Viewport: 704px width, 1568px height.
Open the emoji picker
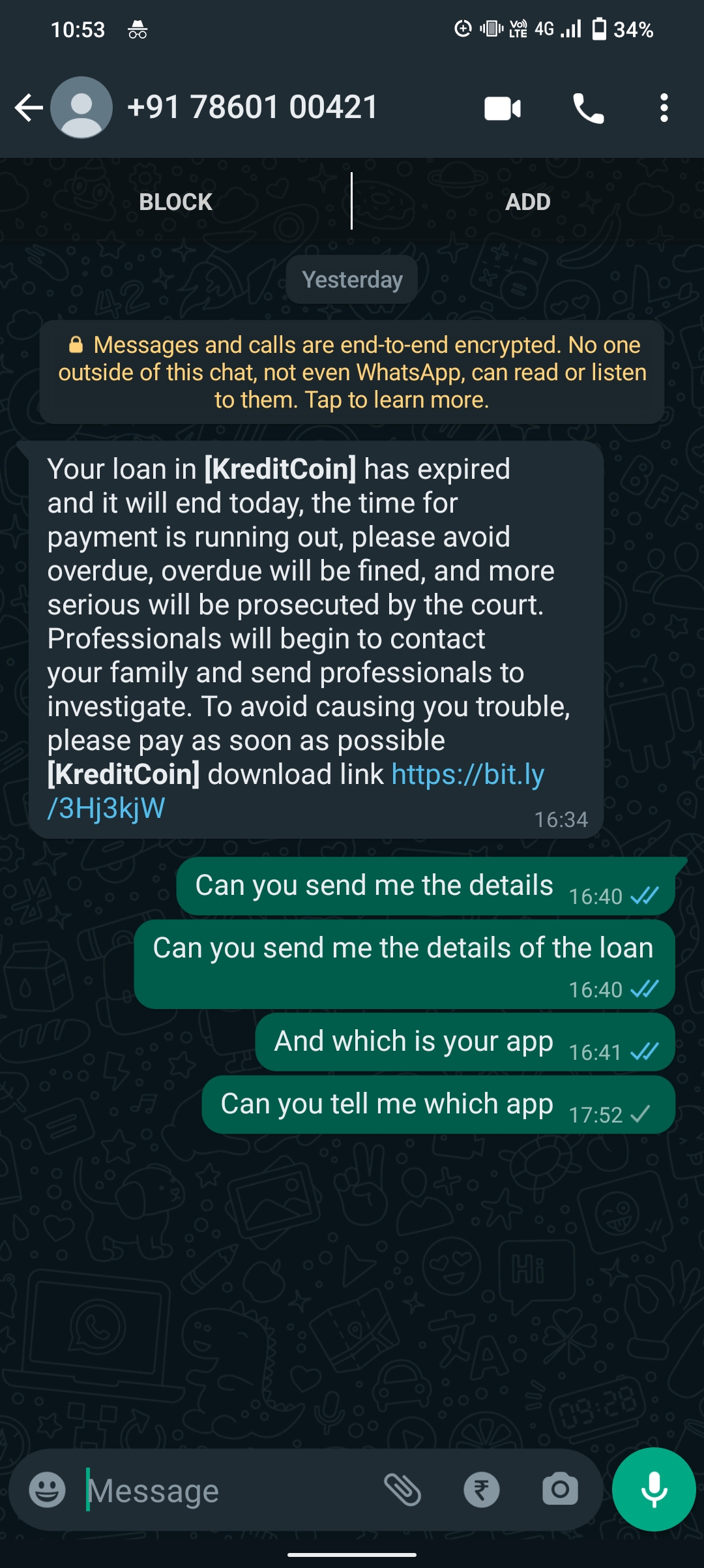pos(48,1490)
